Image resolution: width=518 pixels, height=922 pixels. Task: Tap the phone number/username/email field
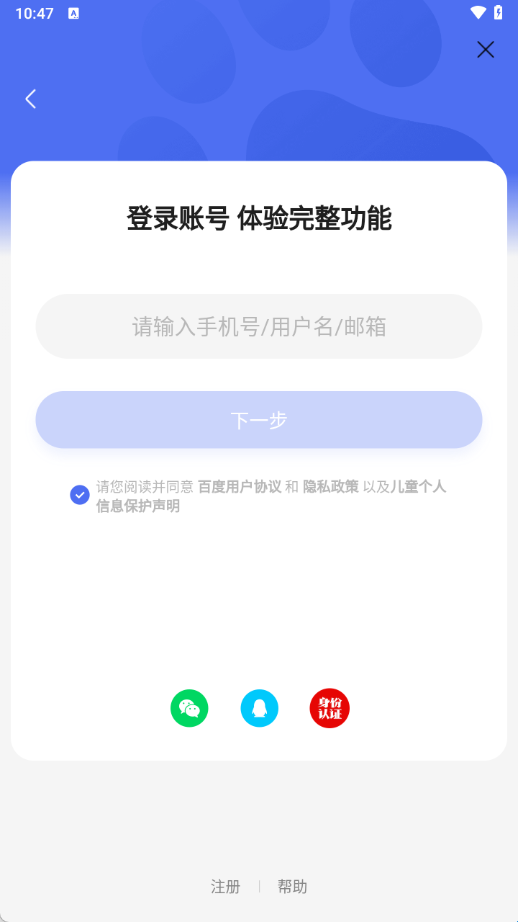[259, 326]
